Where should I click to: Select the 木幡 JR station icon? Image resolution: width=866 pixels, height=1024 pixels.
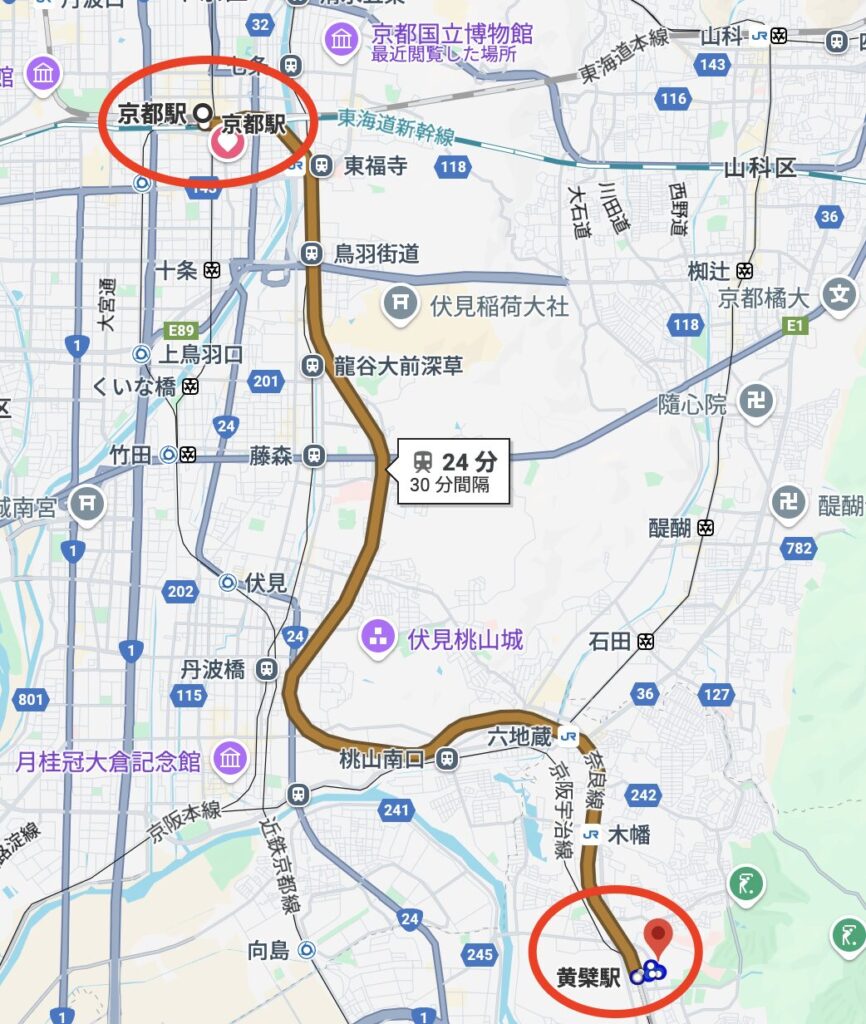click(592, 833)
